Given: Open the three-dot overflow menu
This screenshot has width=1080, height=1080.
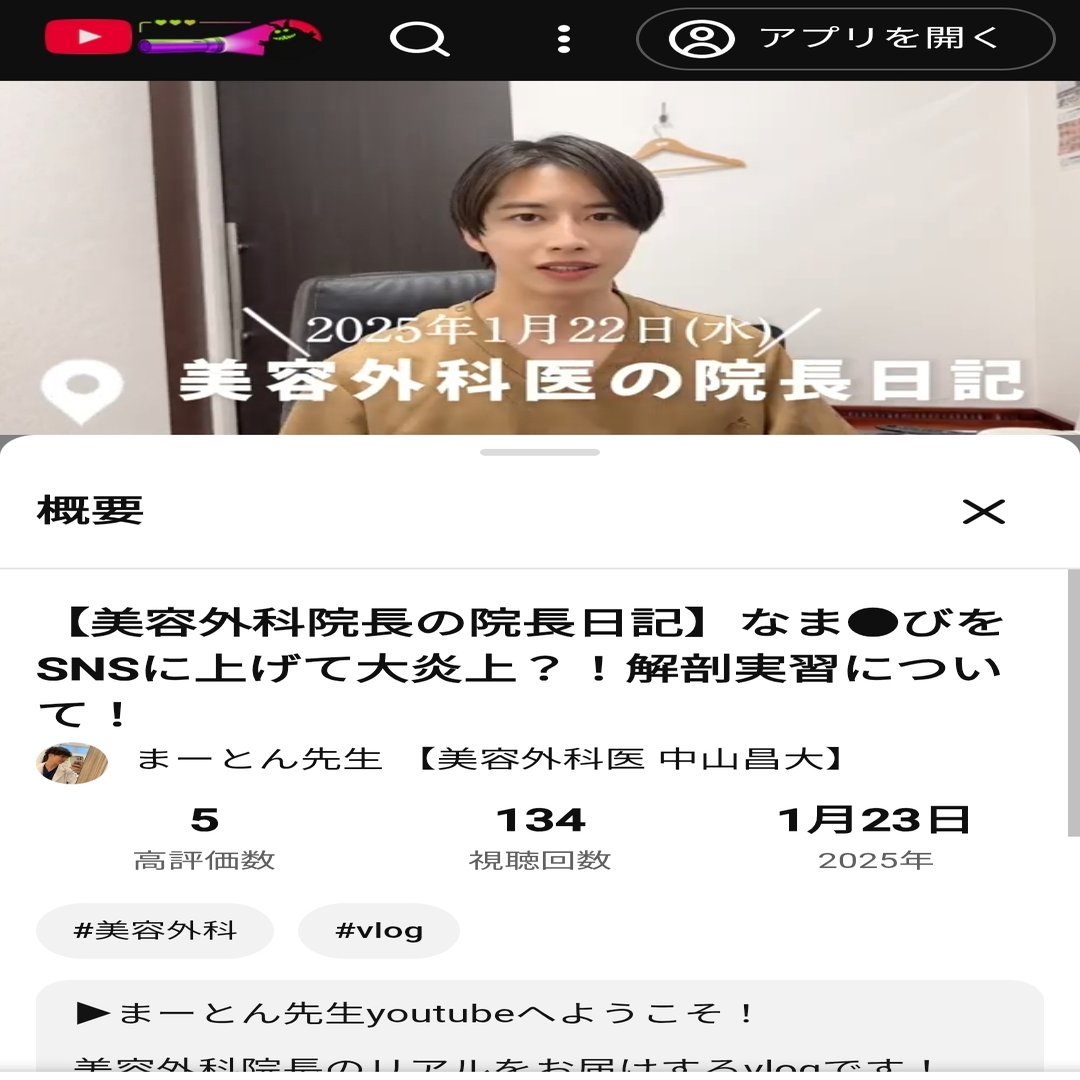Looking at the screenshot, I should click(563, 39).
